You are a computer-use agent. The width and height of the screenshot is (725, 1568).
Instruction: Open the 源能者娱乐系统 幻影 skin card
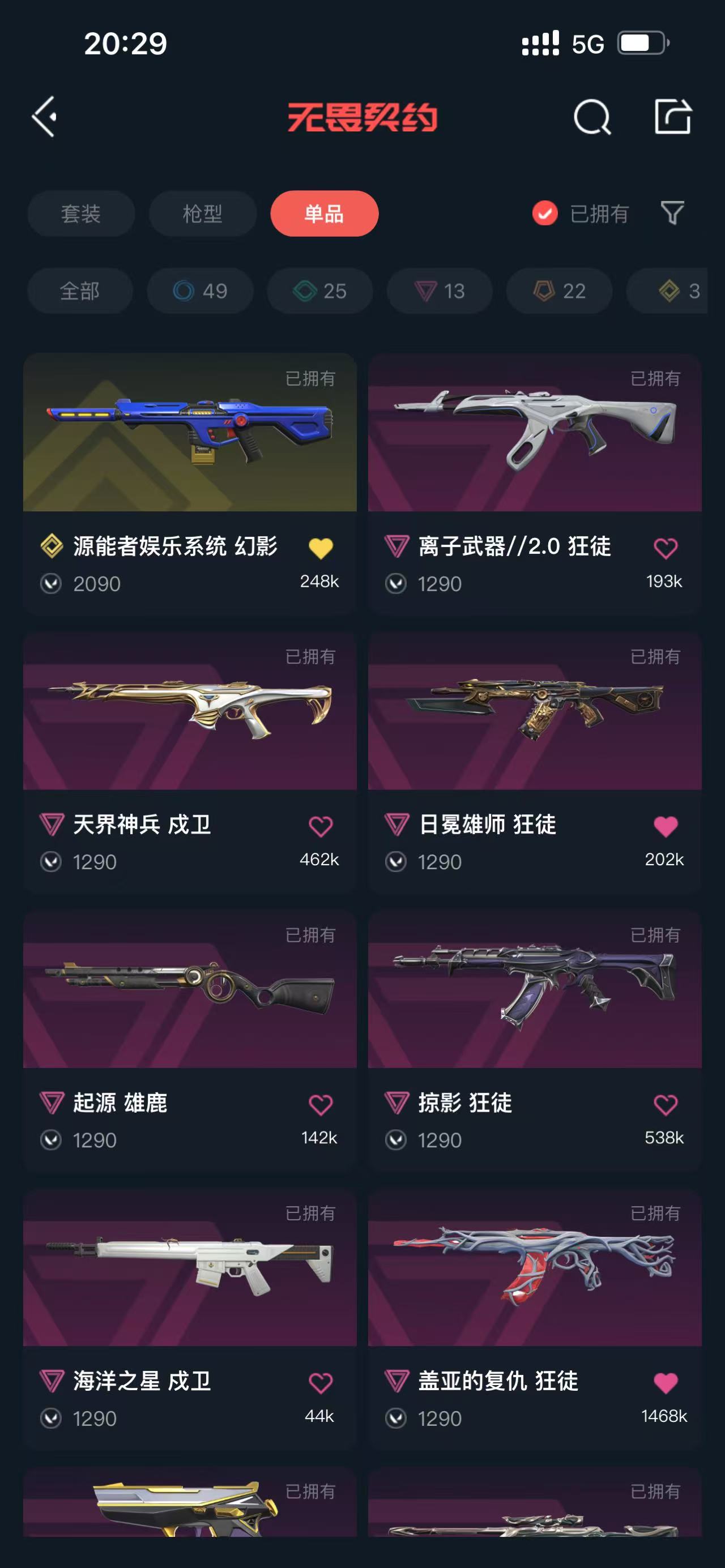pos(189,433)
